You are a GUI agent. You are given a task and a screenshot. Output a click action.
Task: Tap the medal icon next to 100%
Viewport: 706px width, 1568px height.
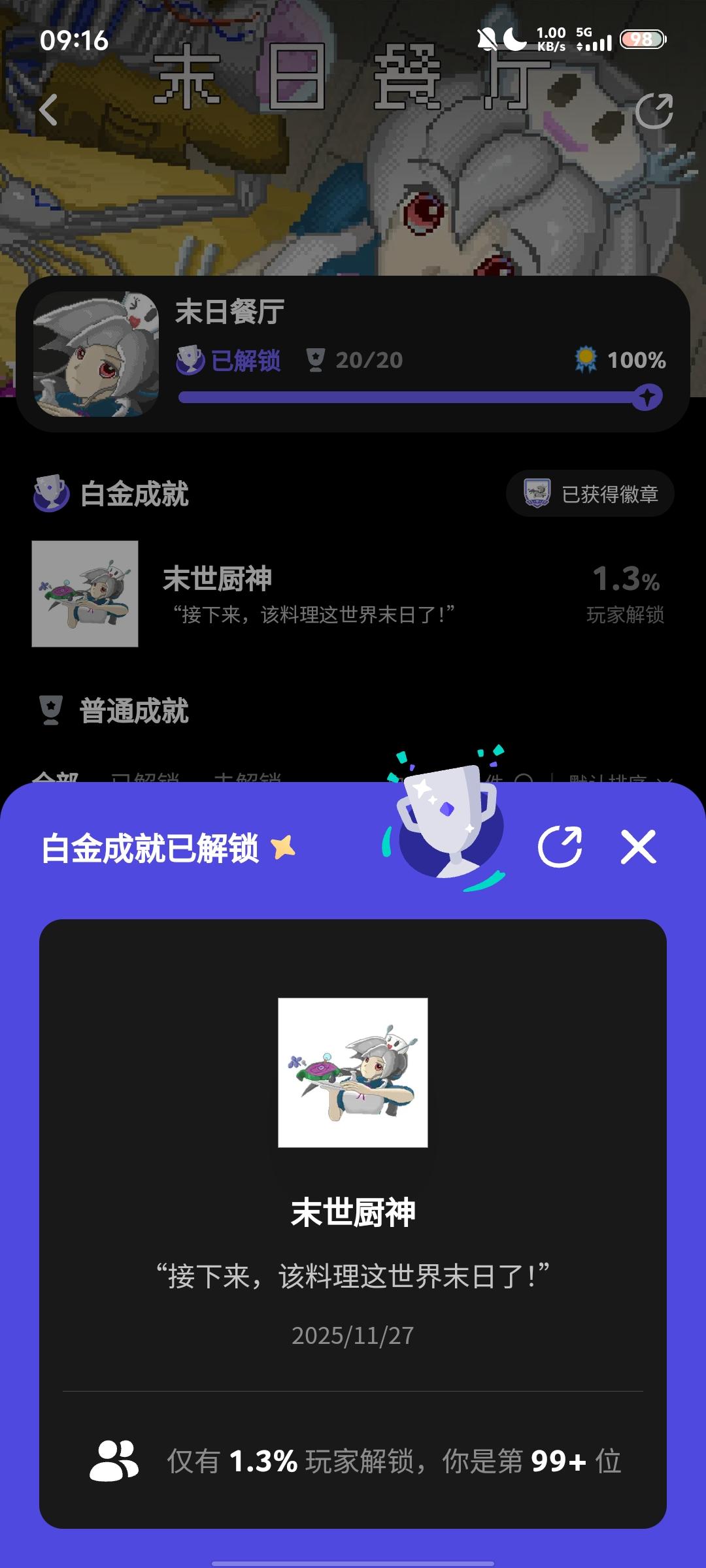pyautogui.click(x=584, y=359)
